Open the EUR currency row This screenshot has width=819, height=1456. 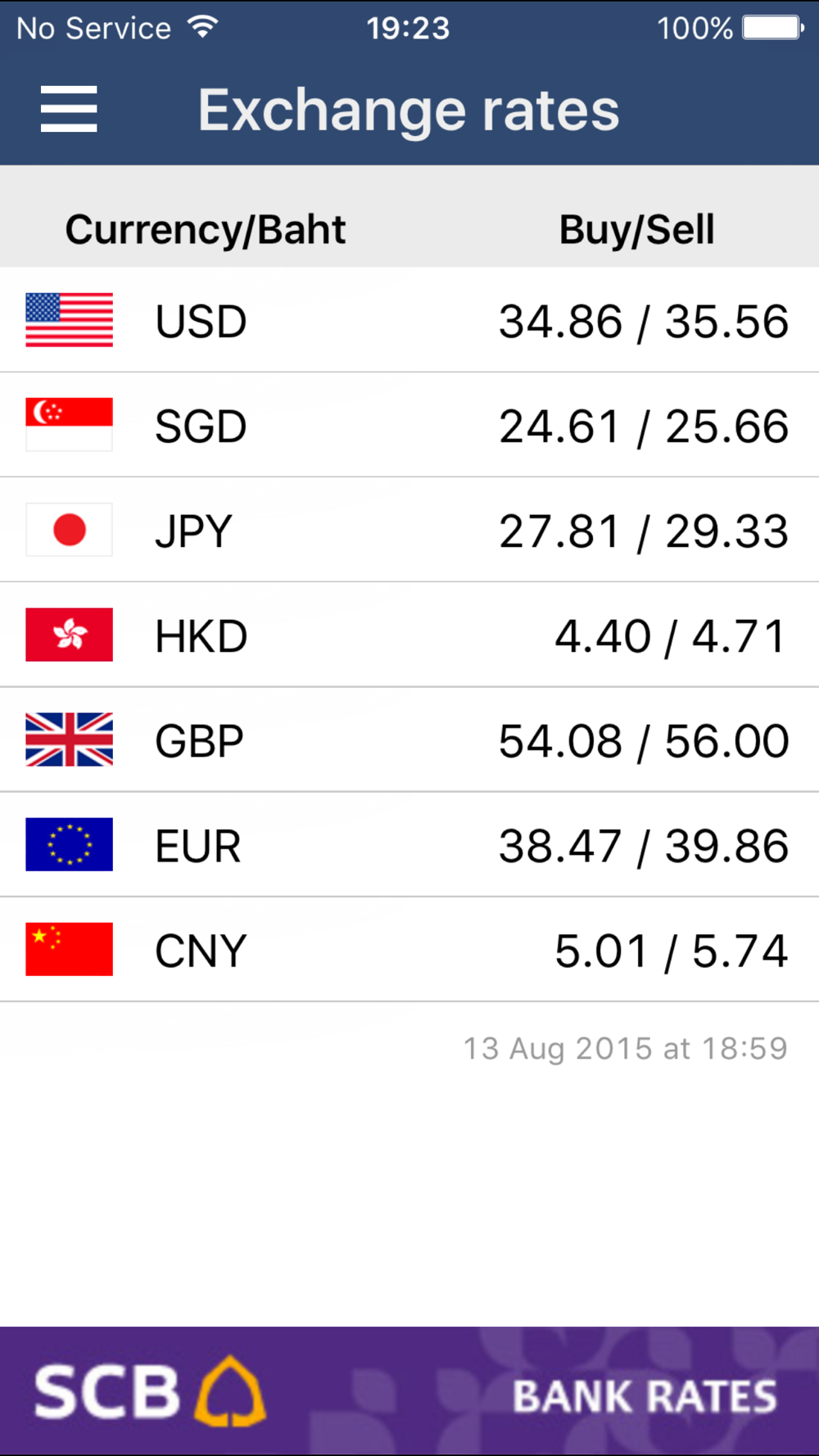pos(409,844)
